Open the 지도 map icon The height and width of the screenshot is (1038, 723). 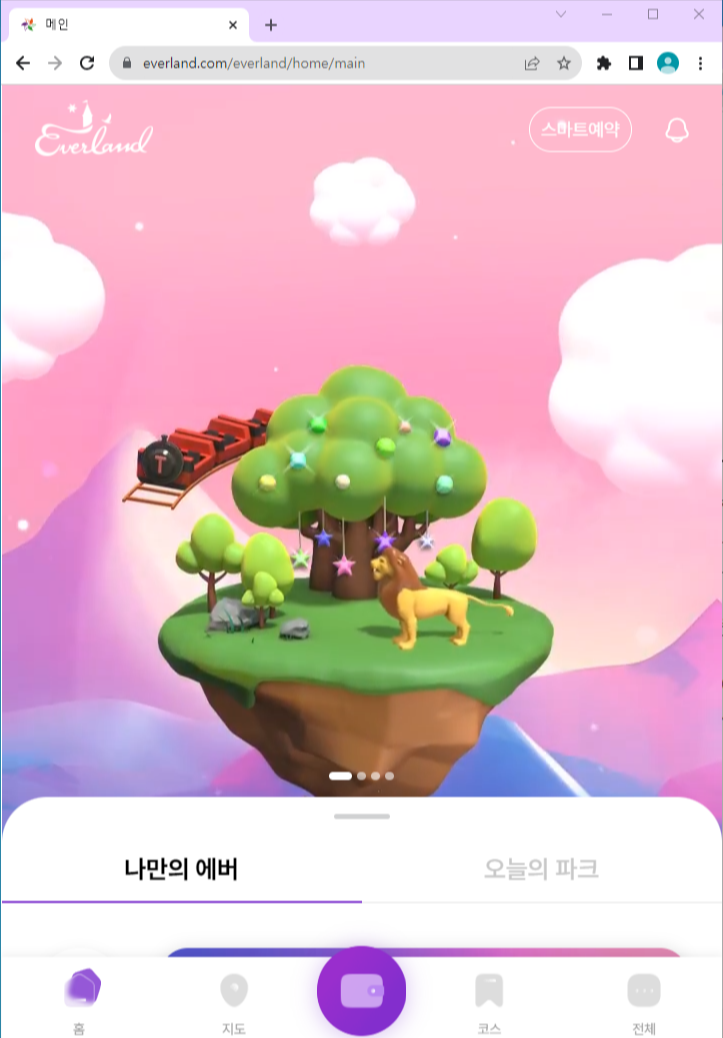click(233, 990)
